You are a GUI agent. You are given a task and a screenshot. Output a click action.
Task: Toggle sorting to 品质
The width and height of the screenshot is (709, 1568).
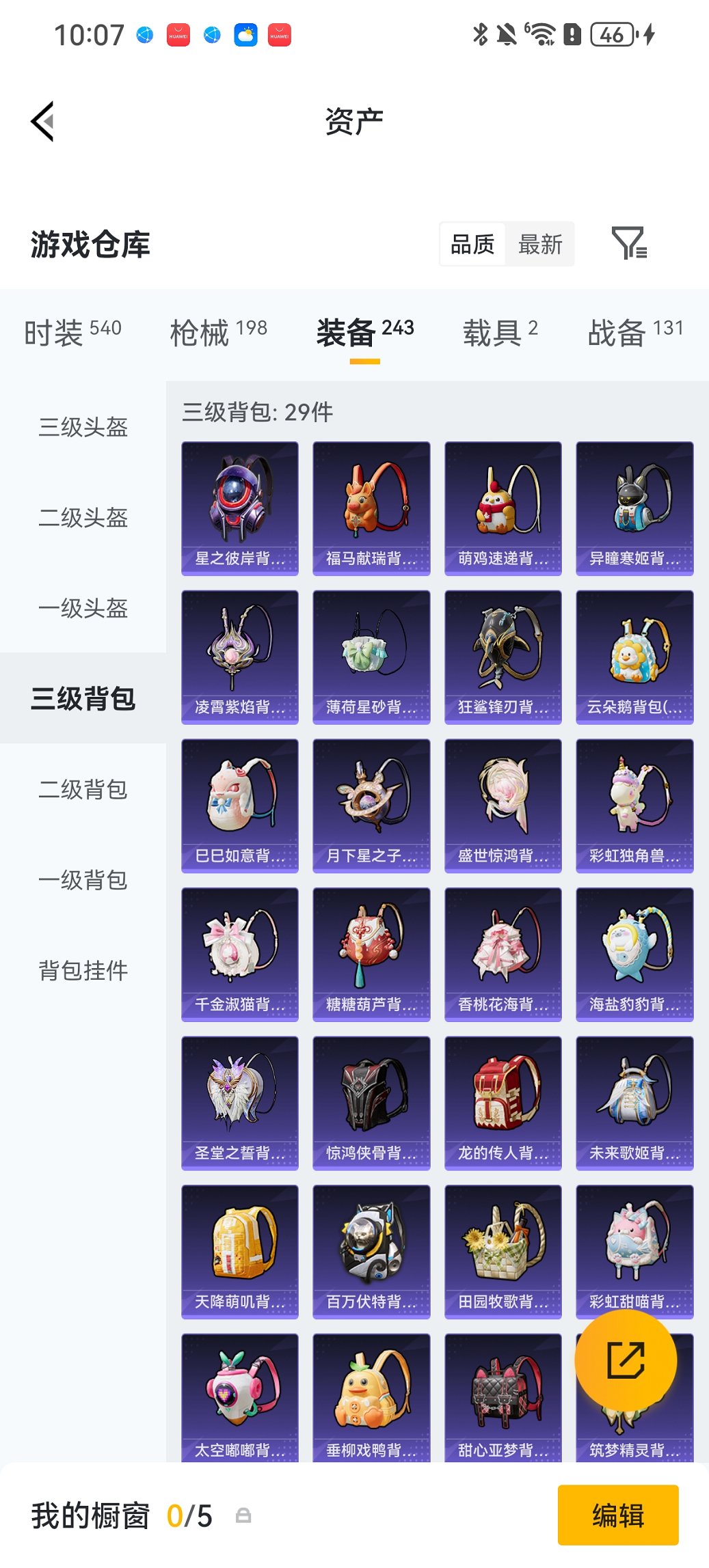(473, 244)
